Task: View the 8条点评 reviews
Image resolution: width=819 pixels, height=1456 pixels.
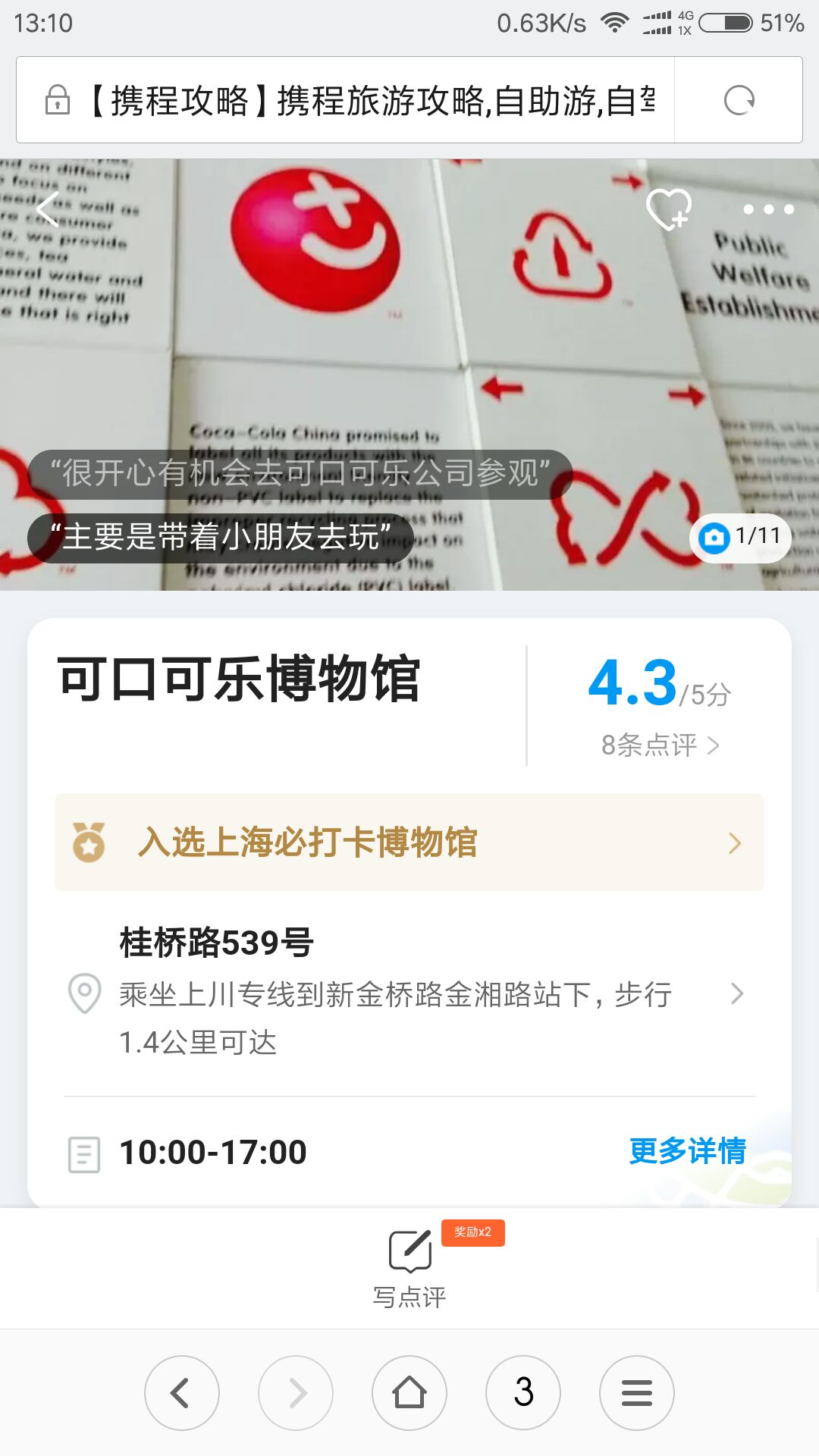Action: pyautogui.click(x=660, y=745)
